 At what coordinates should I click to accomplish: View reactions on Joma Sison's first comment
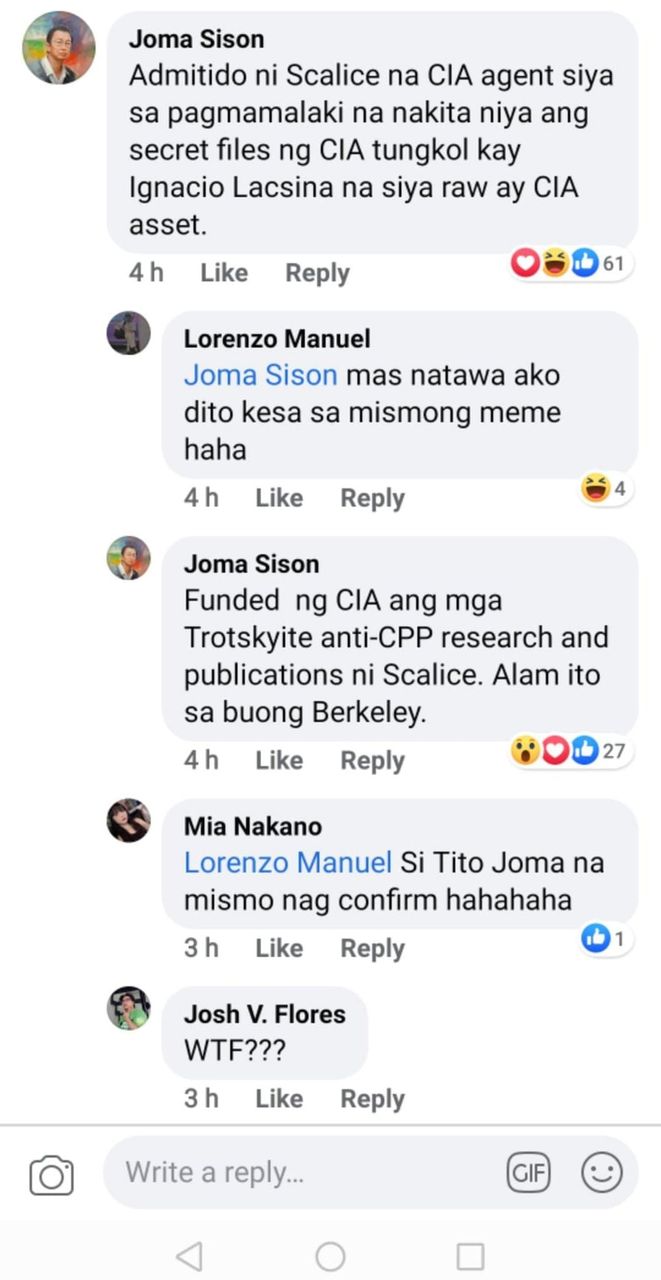568,264
